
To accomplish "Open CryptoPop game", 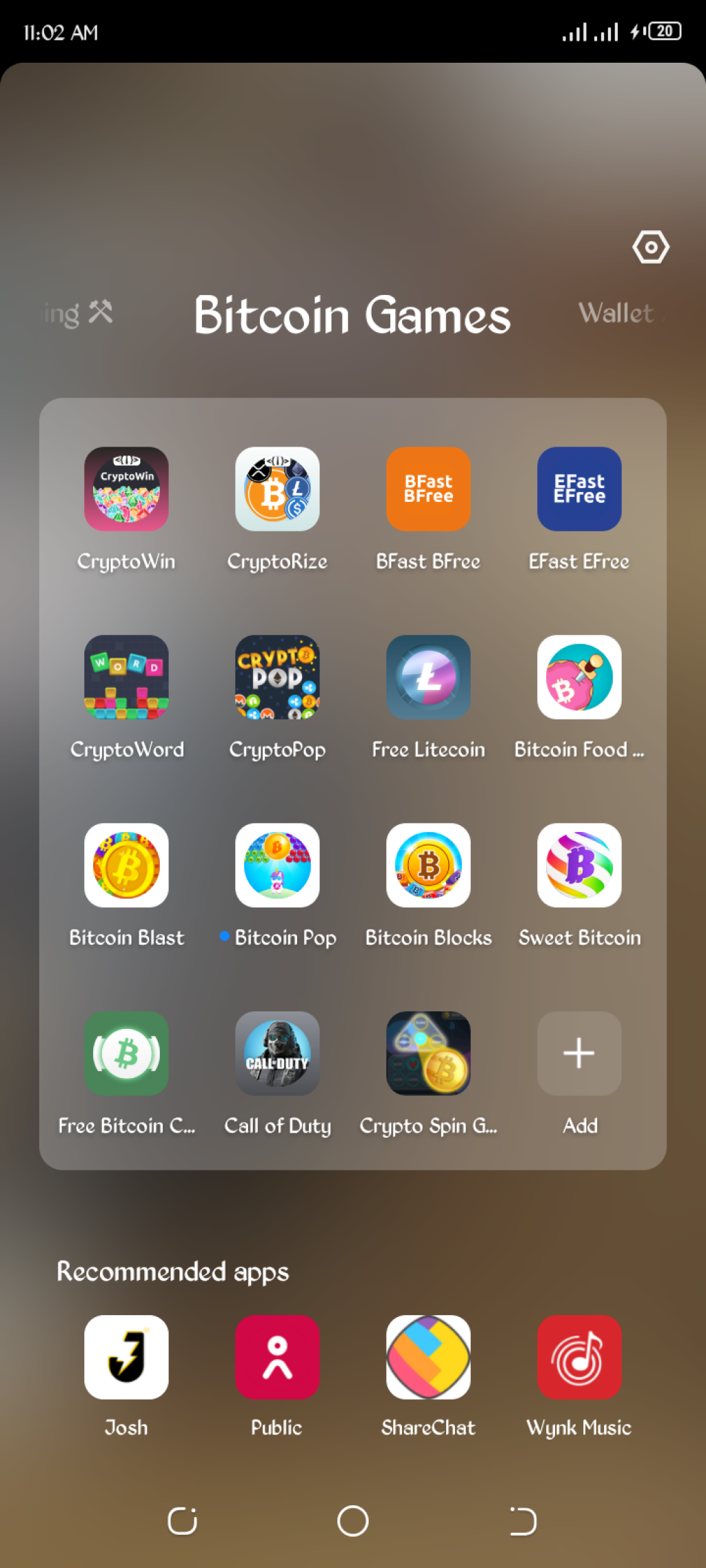I will tap(277, 678).
